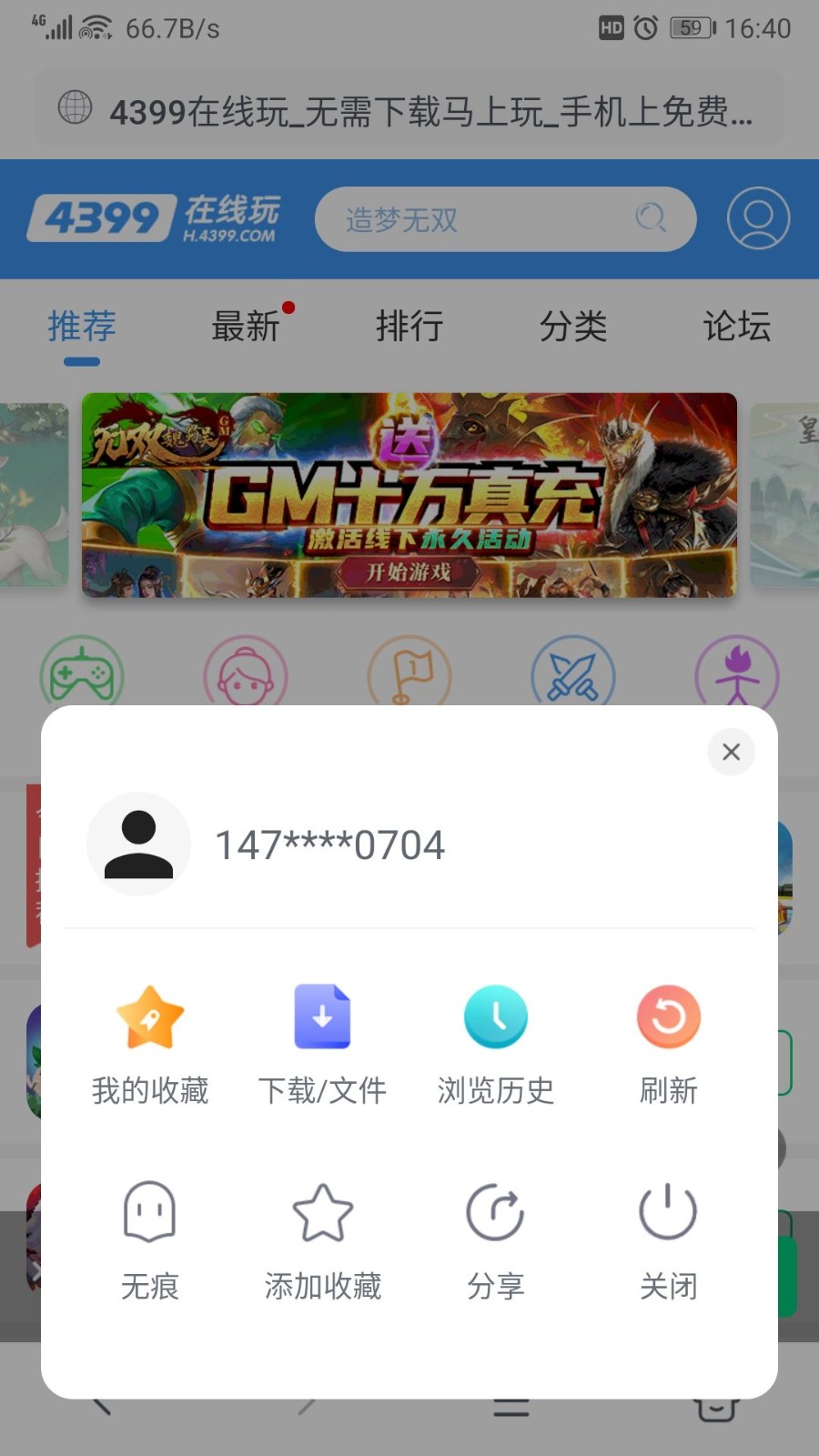Image resolution: width=819 pixels, height=1456 pixels.
Task: Dismiss the popup with the X button
Action: point(731,752)
